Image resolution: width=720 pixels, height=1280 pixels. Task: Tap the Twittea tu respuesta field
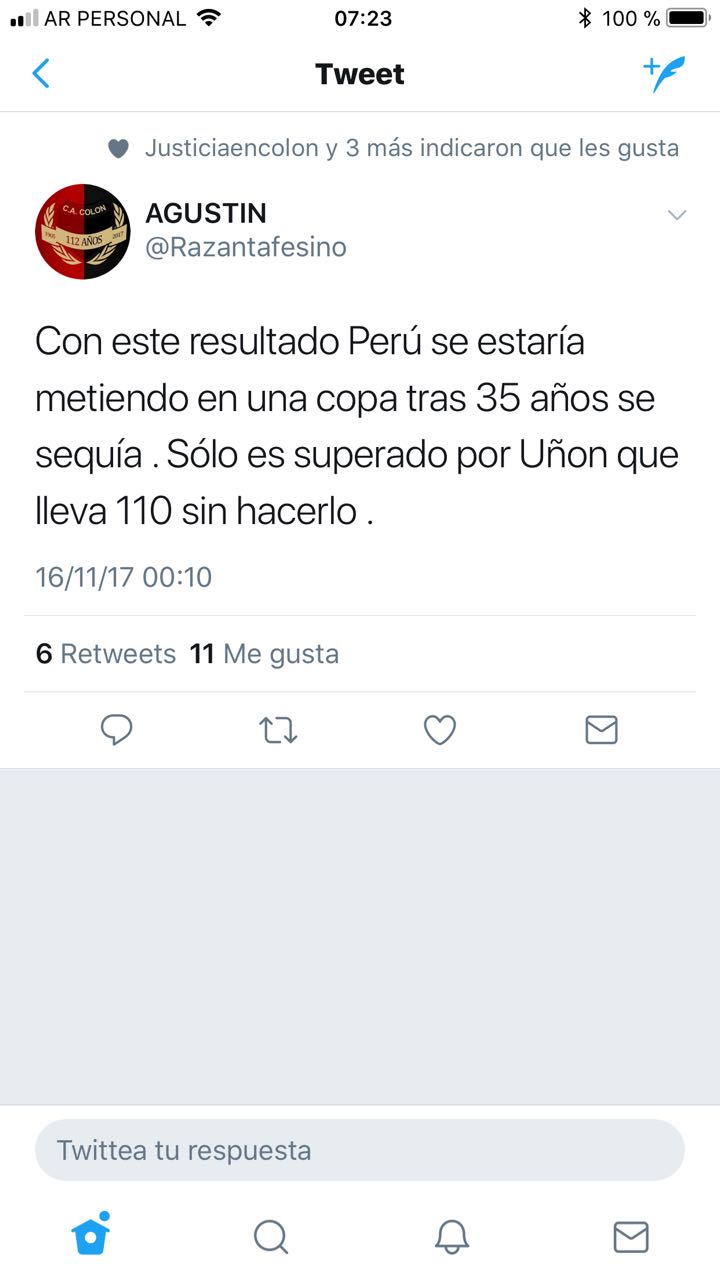[x=360, y=1150]
